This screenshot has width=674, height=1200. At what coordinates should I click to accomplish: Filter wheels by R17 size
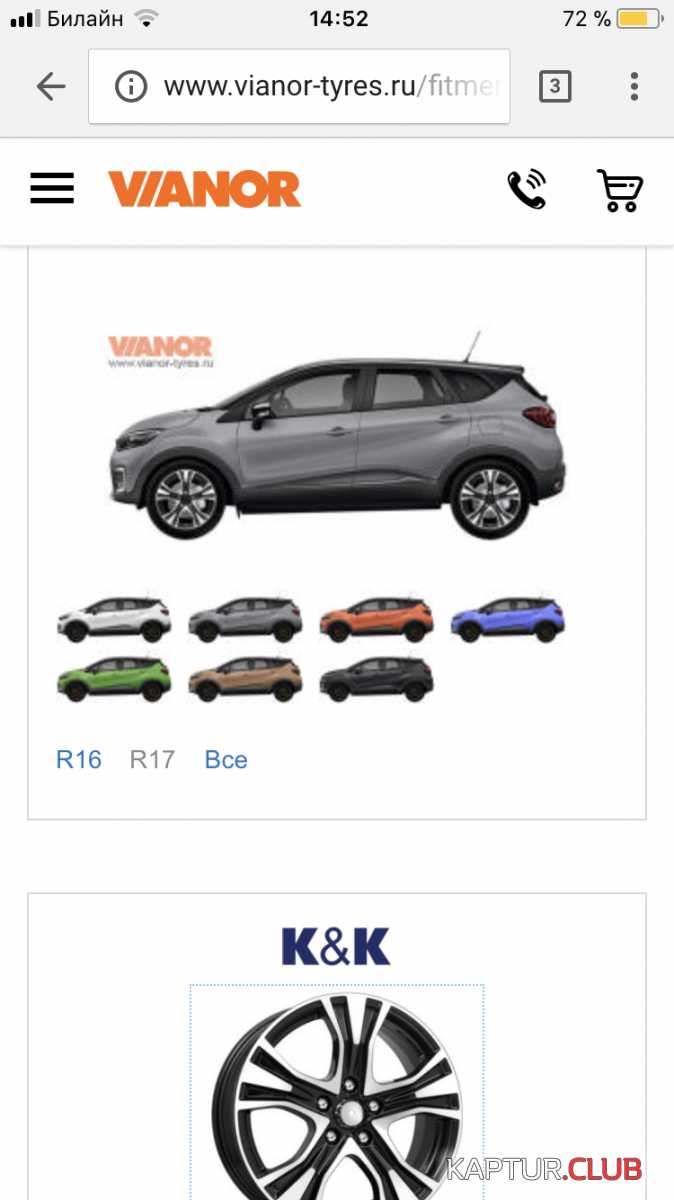(x=152, y=760)
